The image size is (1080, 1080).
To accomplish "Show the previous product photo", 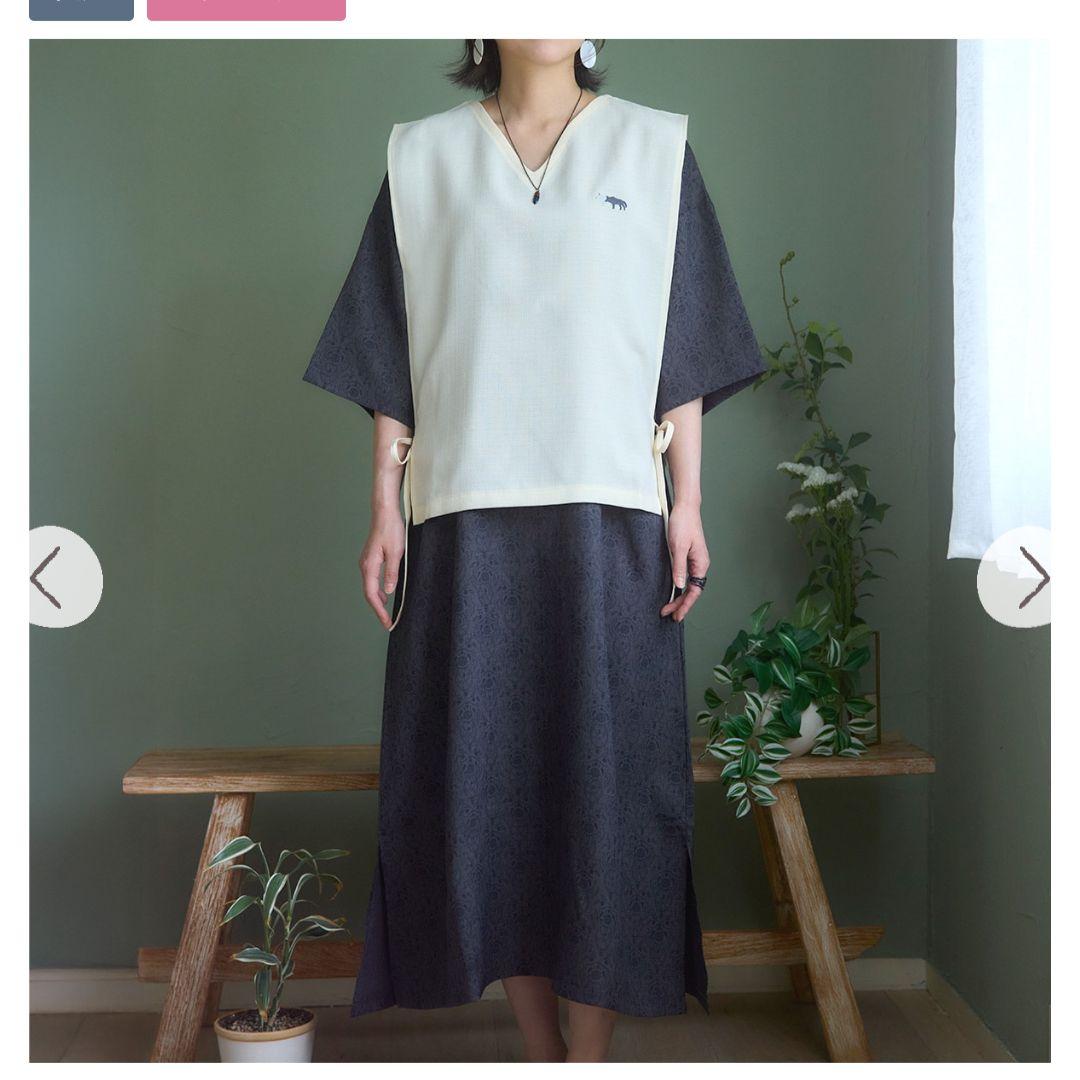I will tap(60, 577).
